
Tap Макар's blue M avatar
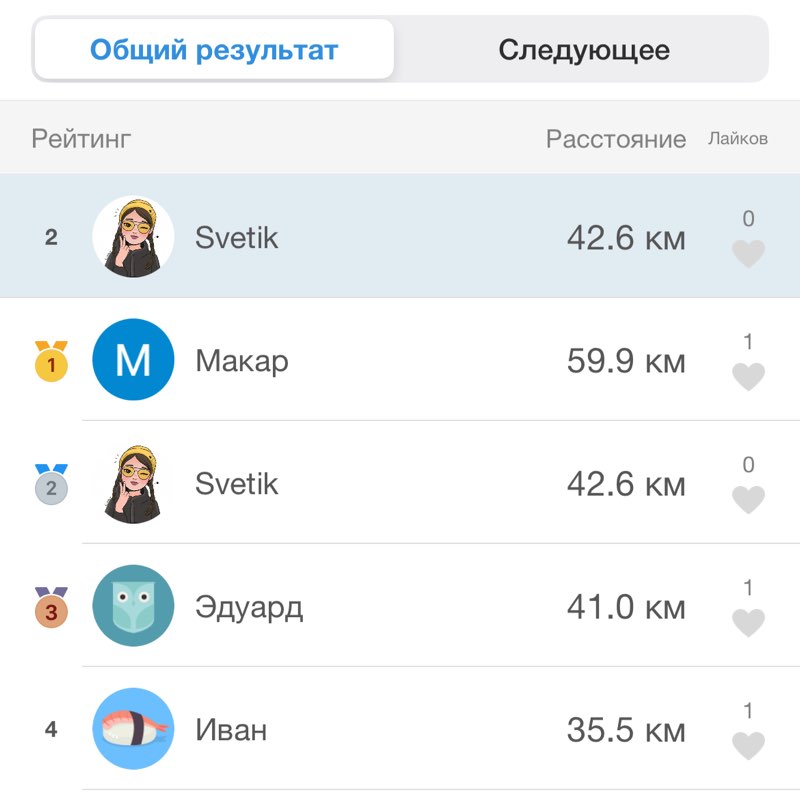point(133,359)
